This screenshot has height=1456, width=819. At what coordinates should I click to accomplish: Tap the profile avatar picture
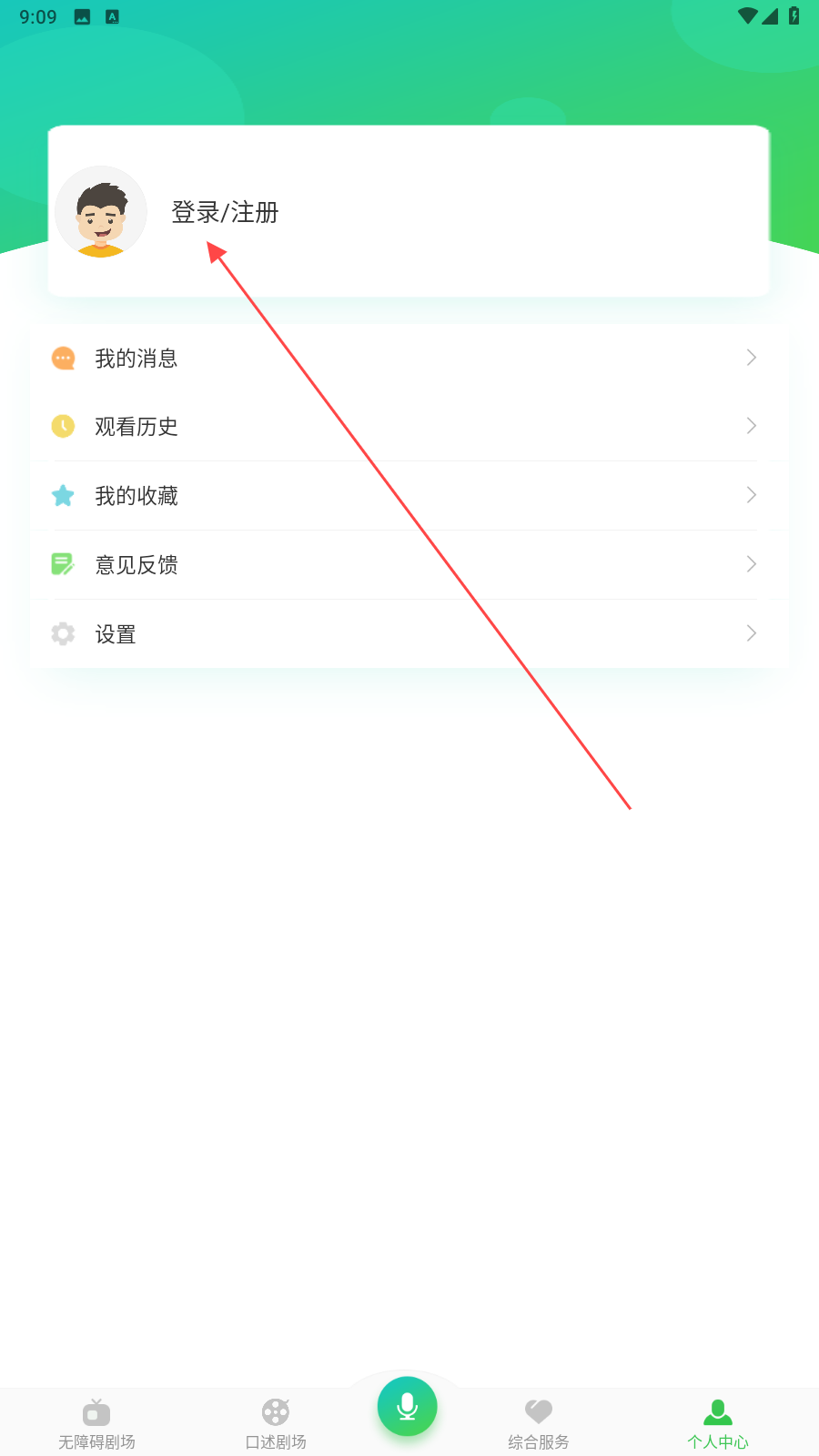pos(101,212)
